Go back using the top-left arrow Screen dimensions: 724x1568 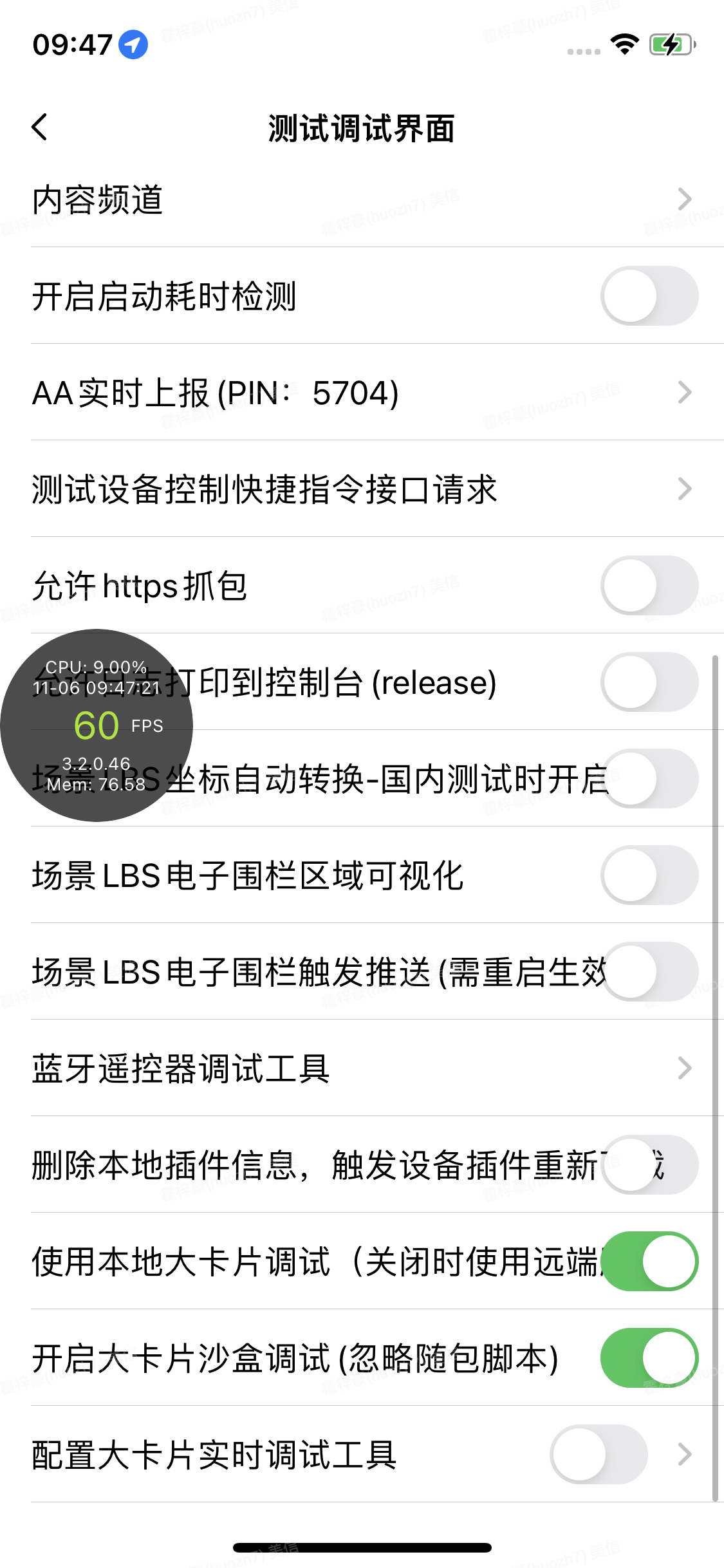[x=40, y=127]
